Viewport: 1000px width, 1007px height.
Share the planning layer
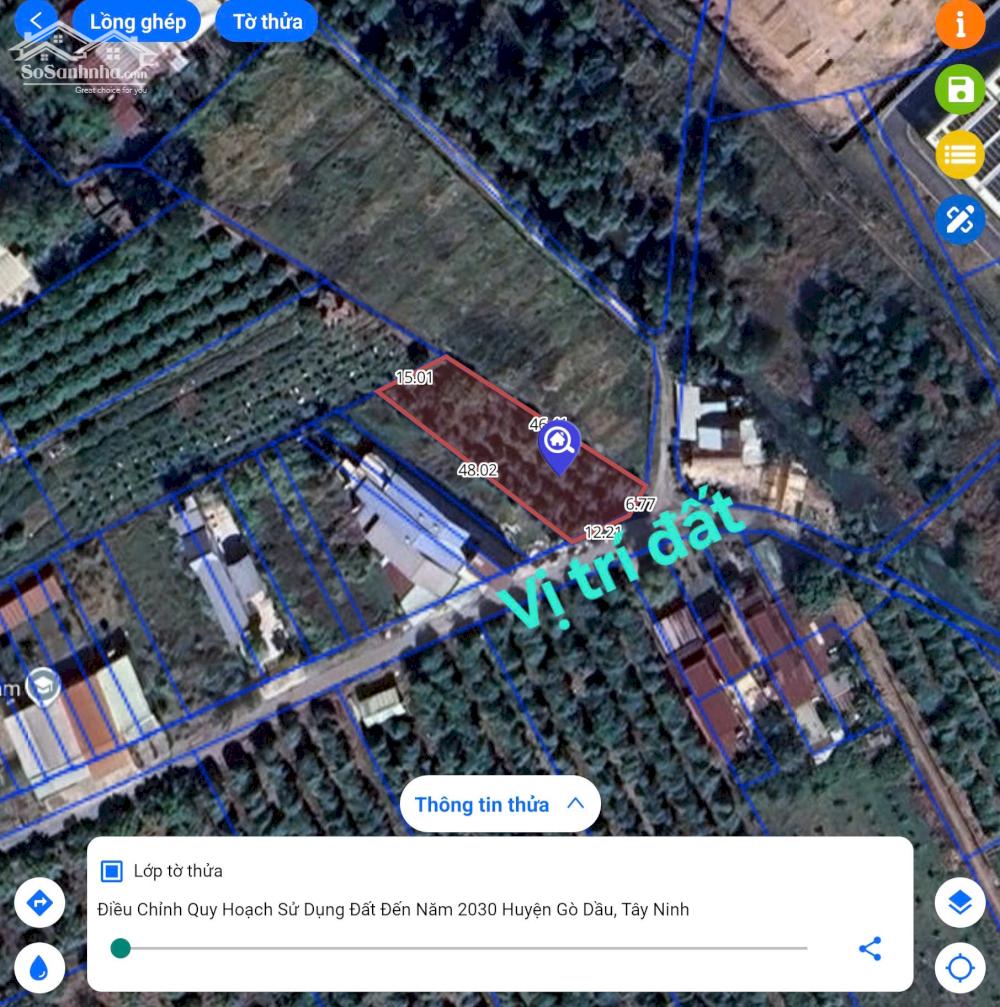click(x=870, y=949)
